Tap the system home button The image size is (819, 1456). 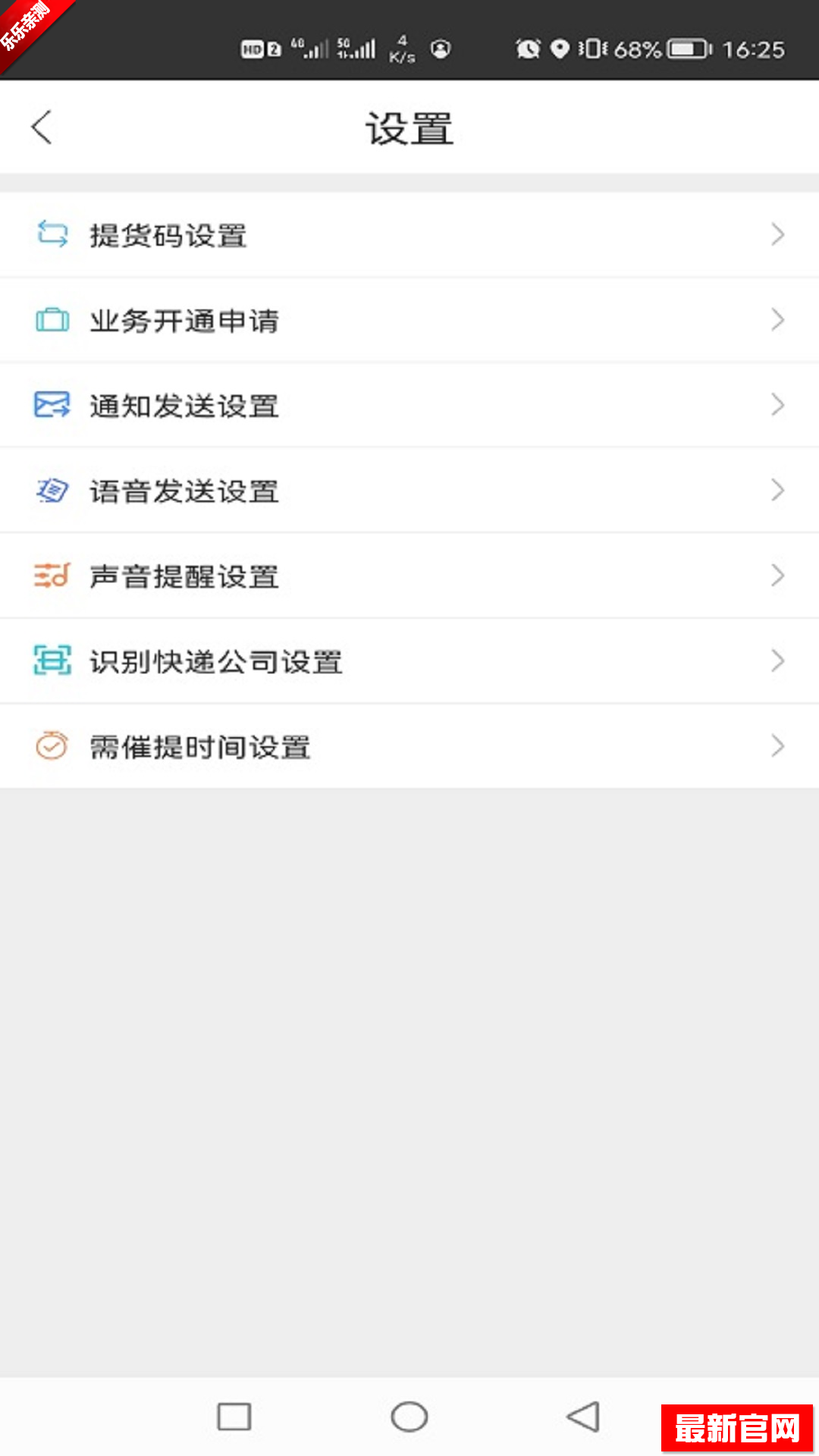[409, 1417]
